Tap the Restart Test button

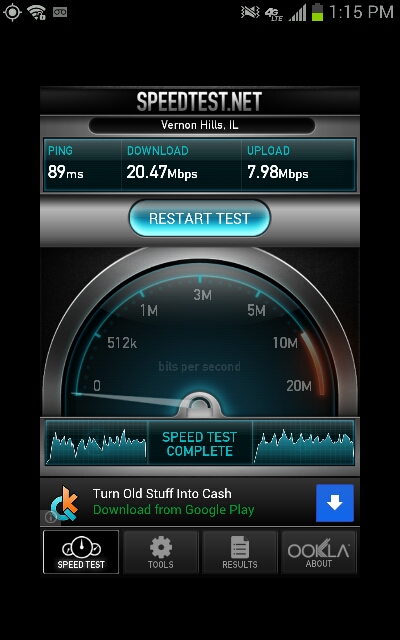tap(200, 218)
